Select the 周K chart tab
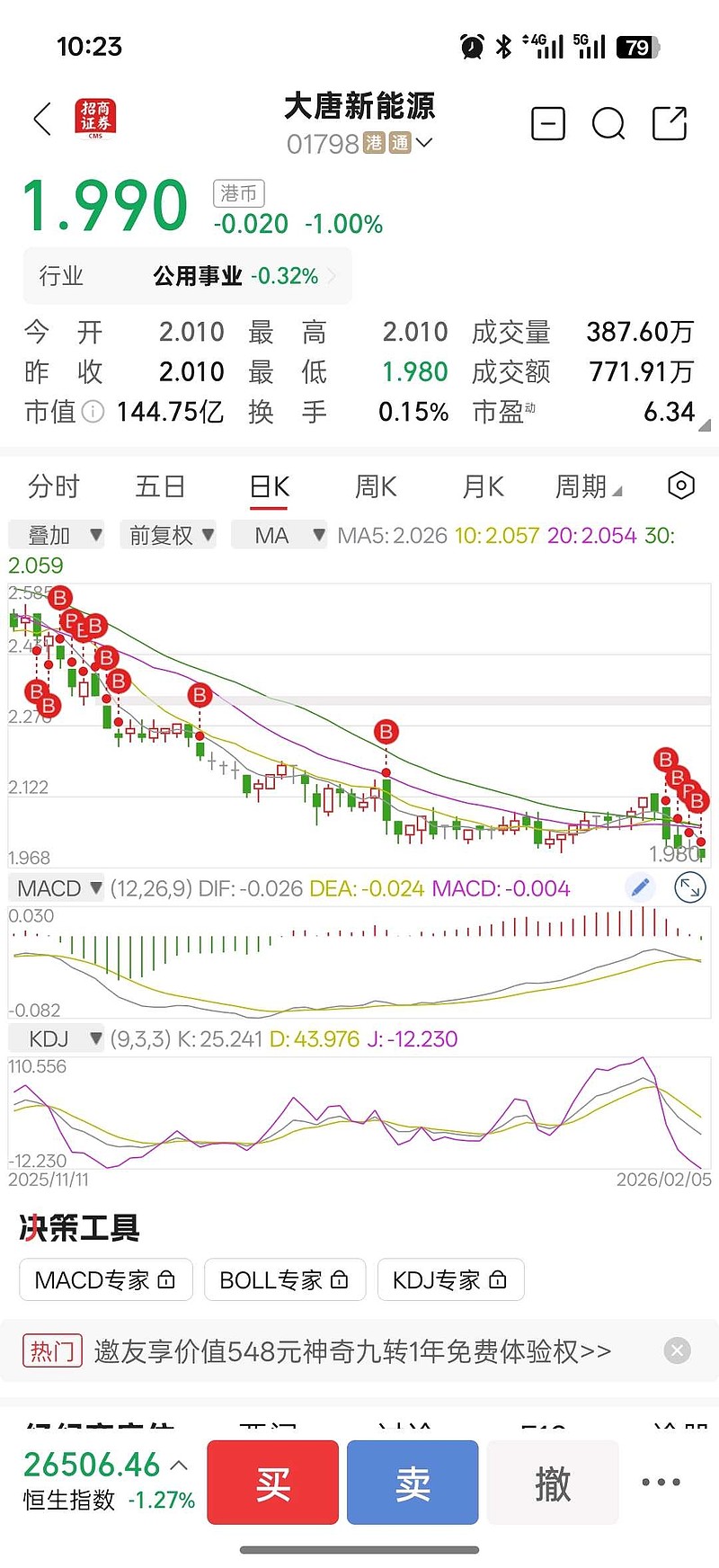The image size is (719, 1568). click(376, 486)
